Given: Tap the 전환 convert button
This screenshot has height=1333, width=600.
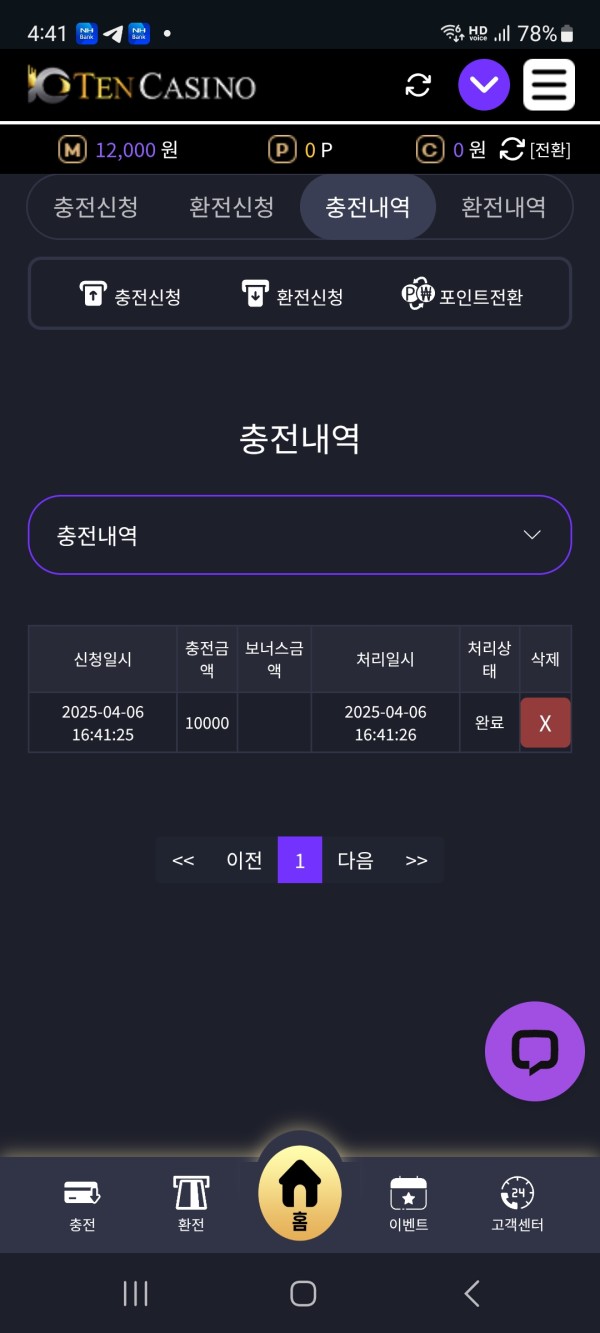Looking at the screenshot, I should (537, 150).
